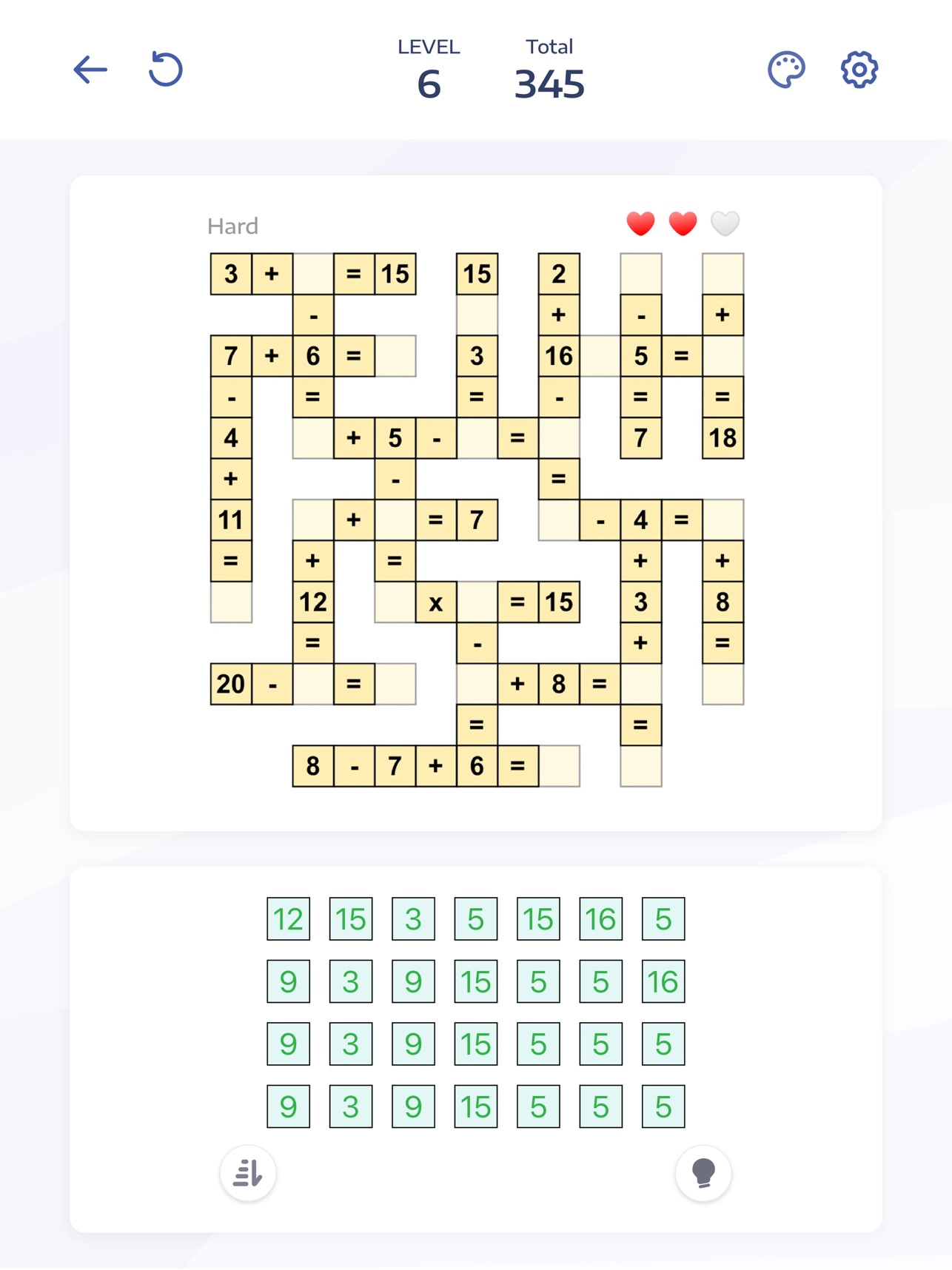Open the settings menu

click(857, 70)
